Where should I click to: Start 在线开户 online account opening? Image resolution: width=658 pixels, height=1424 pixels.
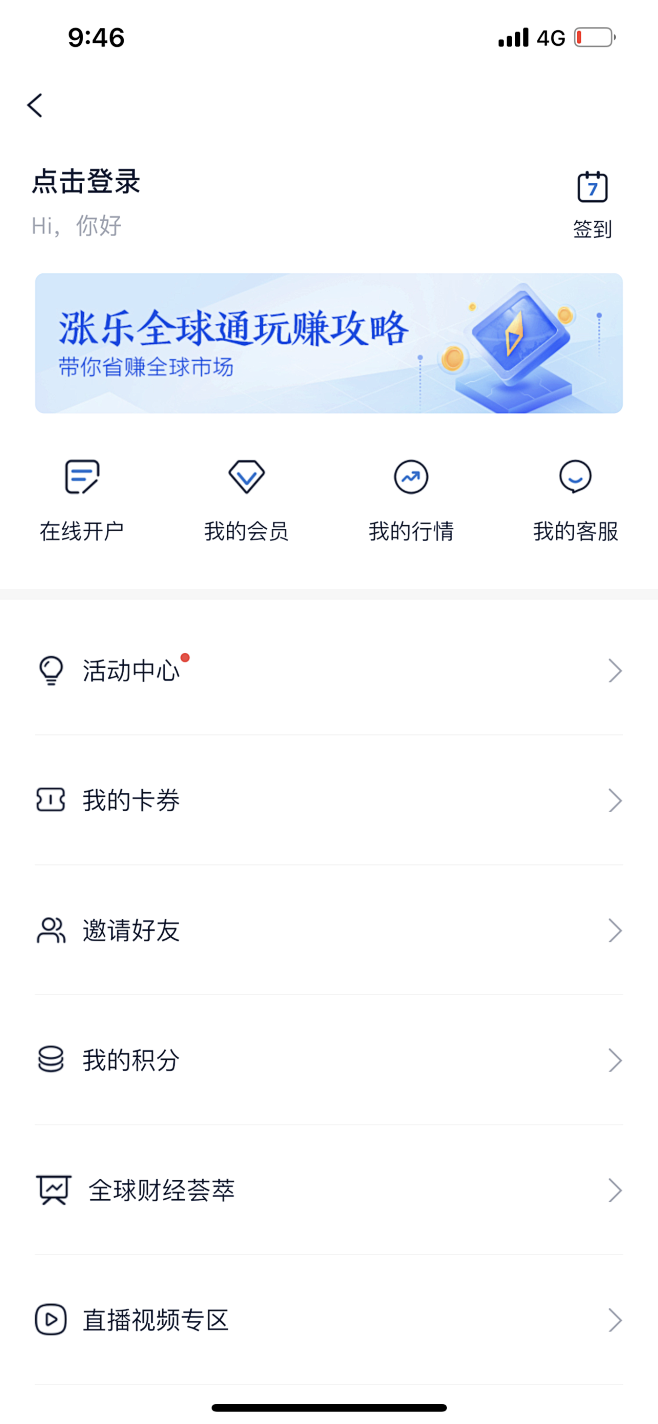(82, 499)
